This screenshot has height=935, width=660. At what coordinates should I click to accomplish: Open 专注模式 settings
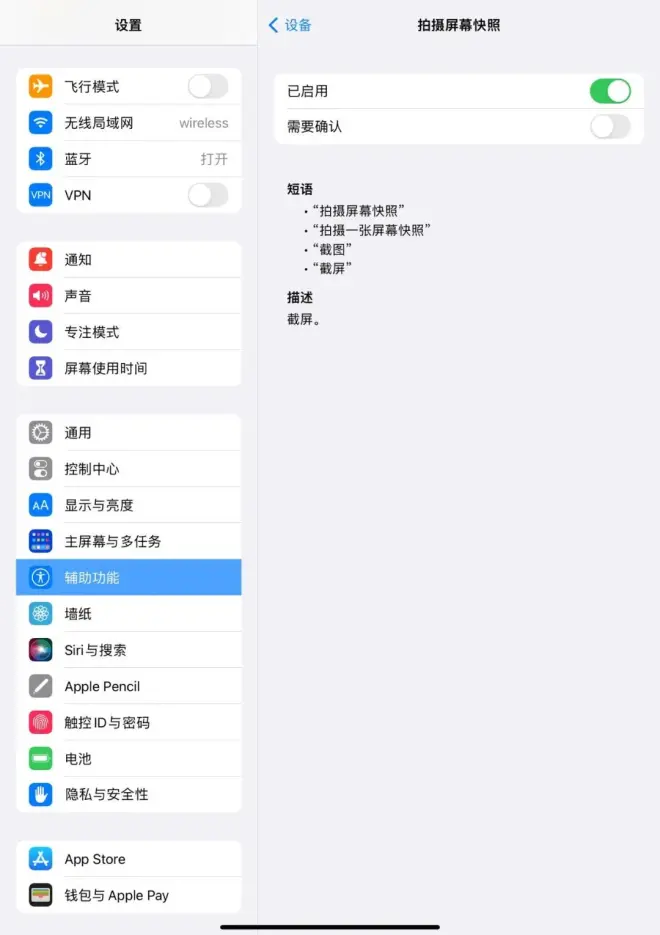[128, 332]
